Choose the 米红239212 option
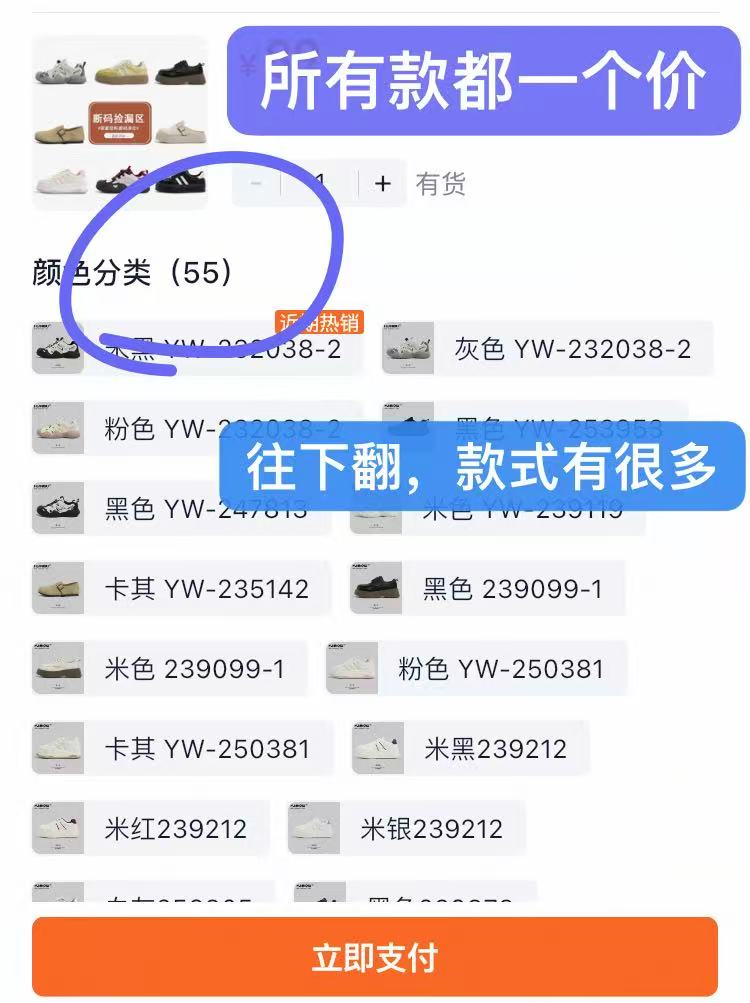Screen dimensions: 750x1003 [151, 829]
